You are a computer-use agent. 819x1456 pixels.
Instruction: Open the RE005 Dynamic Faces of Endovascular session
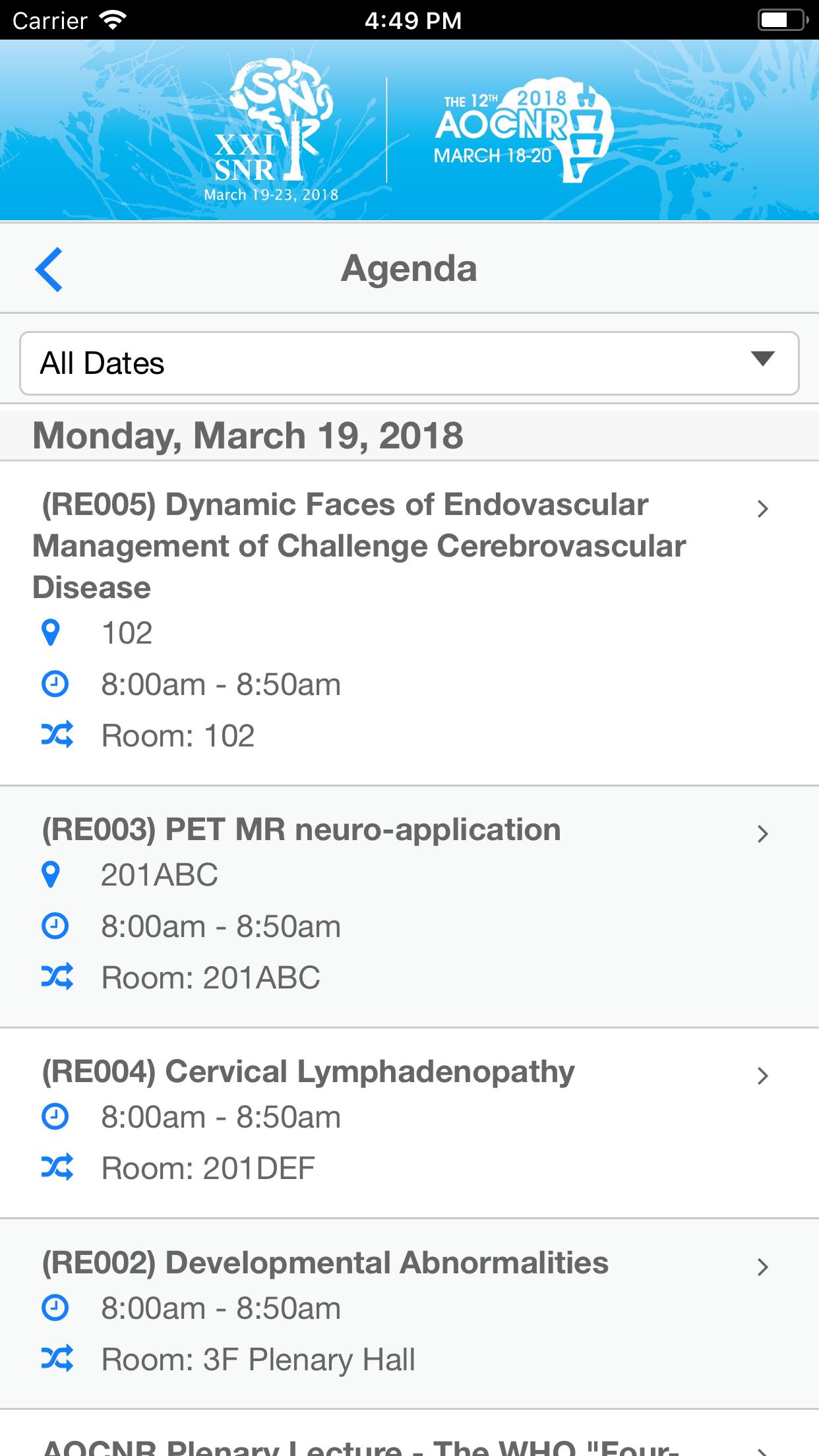click(x=409, y=623)
